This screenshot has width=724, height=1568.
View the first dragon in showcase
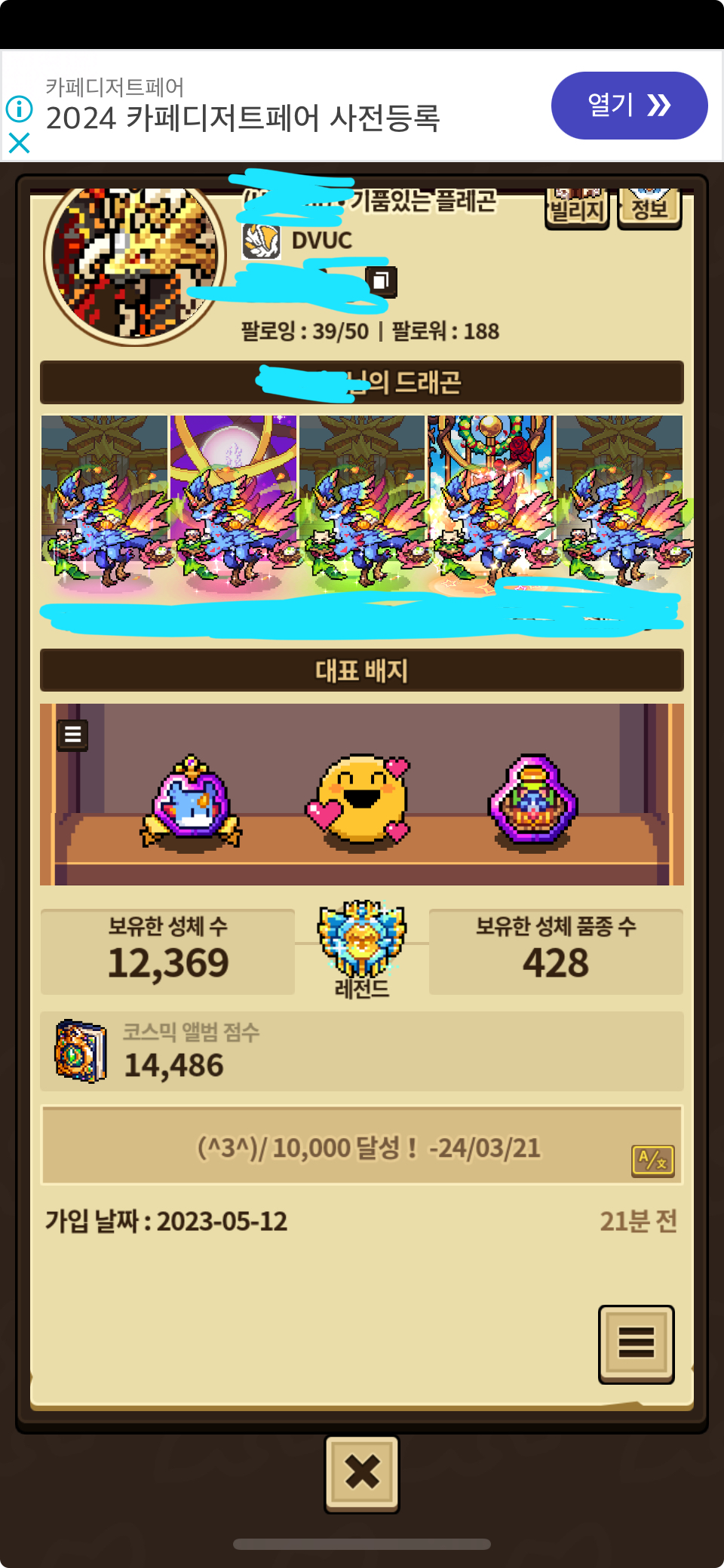coord(104,502)
